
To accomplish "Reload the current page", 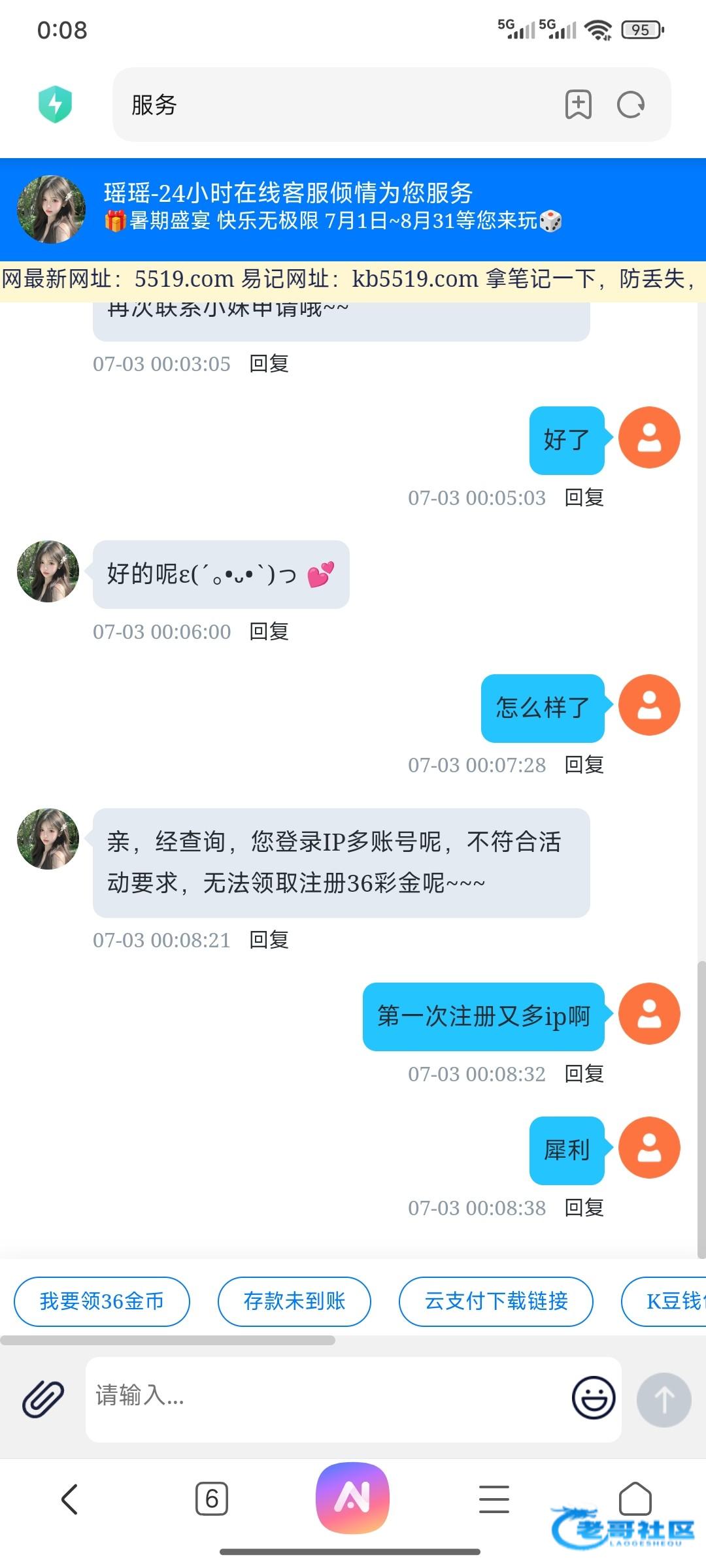I will pyautogui.click(x=631, y=105).
